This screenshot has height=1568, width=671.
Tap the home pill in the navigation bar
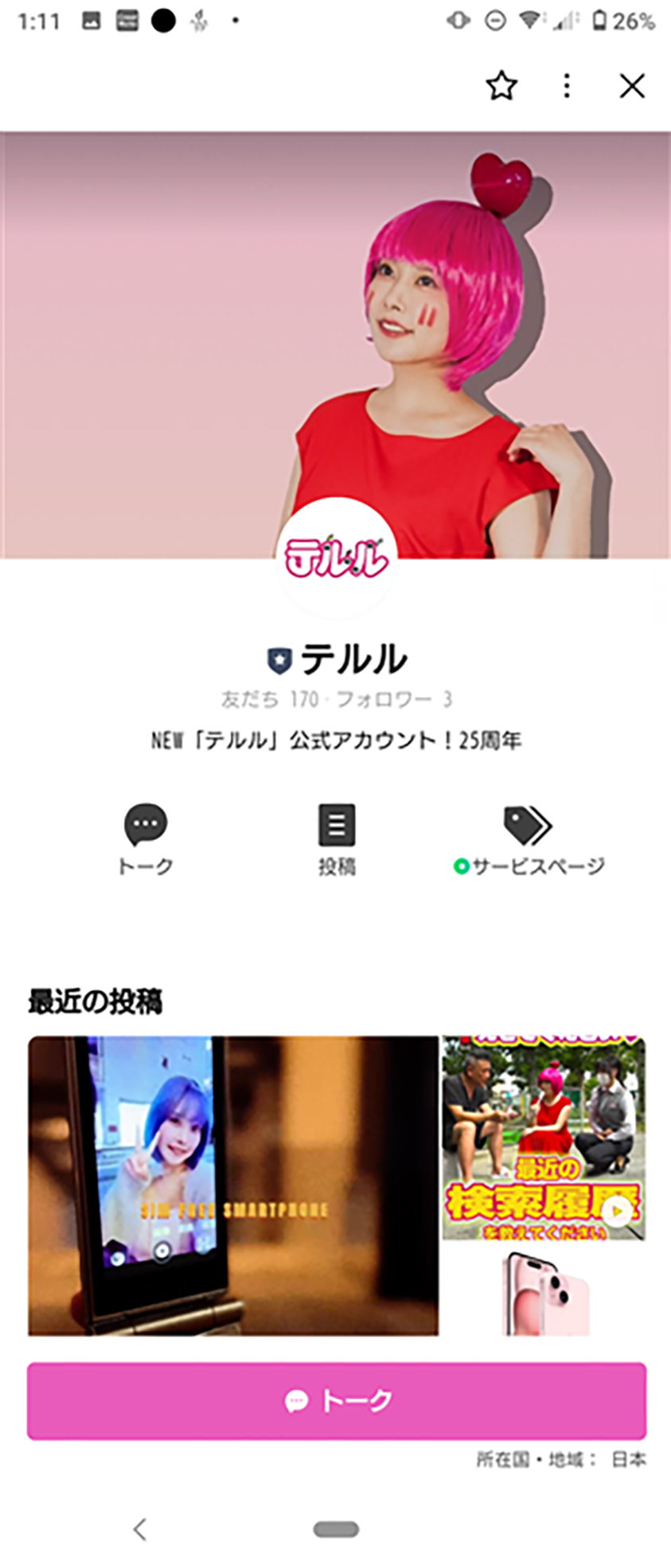[336, 1529]
